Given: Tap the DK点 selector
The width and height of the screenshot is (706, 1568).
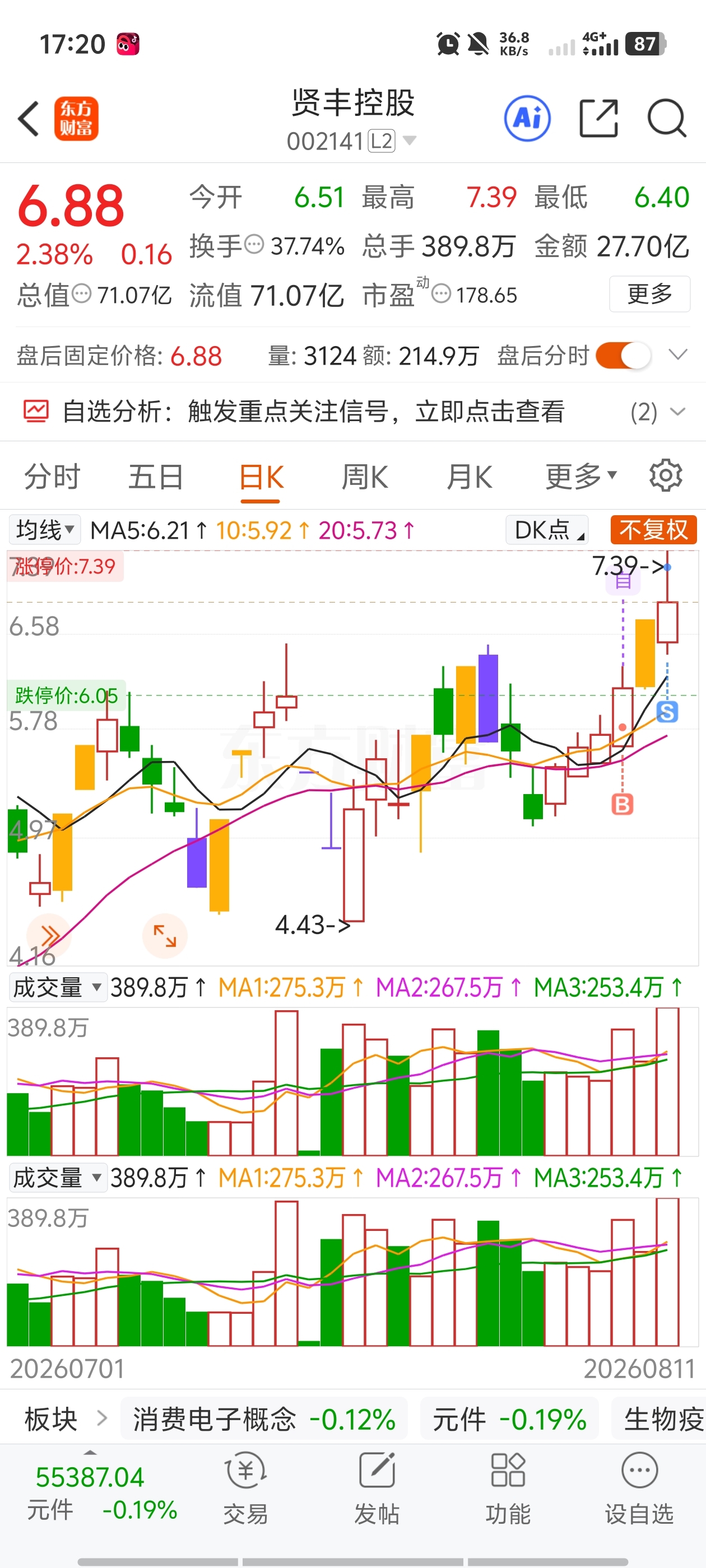Looking at the screenshot, I should point(547,530).
